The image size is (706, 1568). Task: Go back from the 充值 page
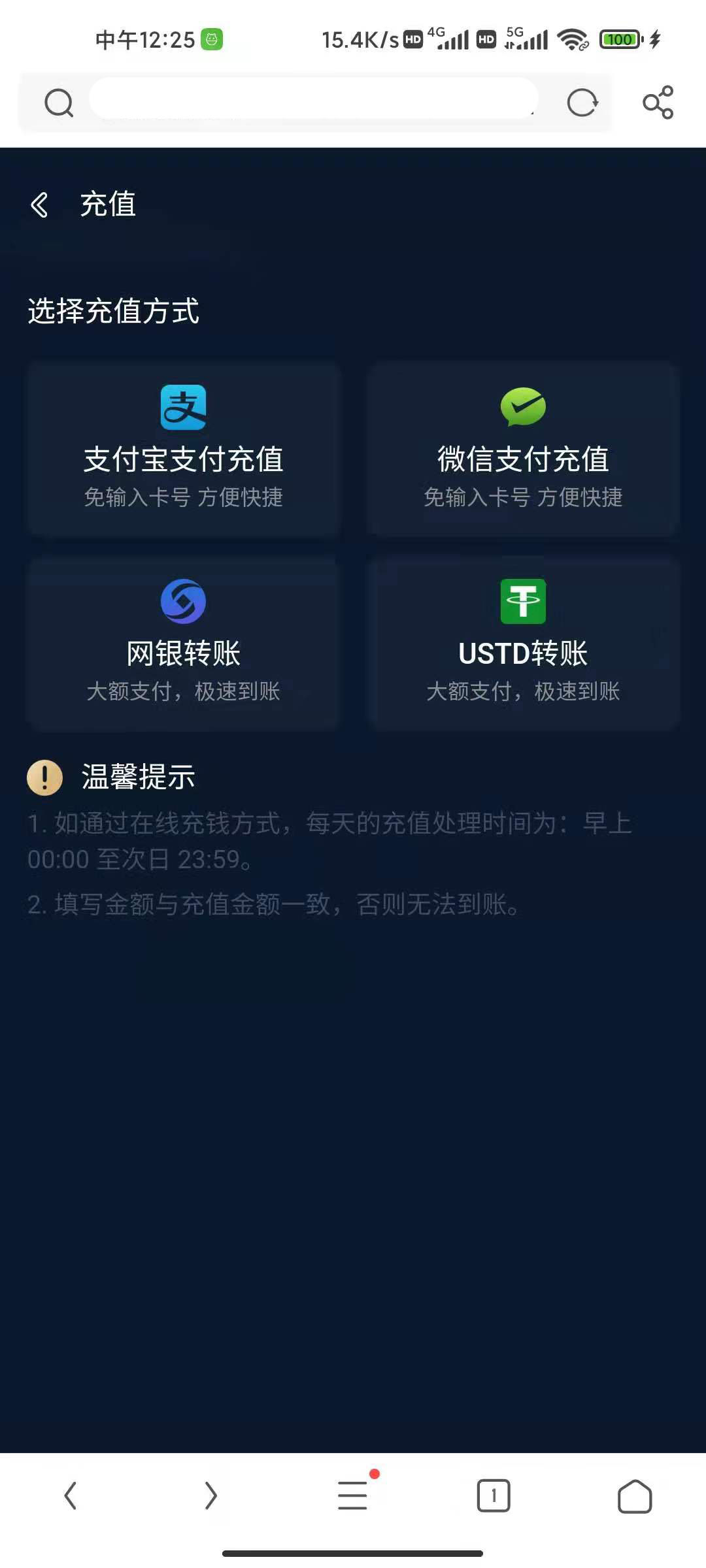pos(40,204)
